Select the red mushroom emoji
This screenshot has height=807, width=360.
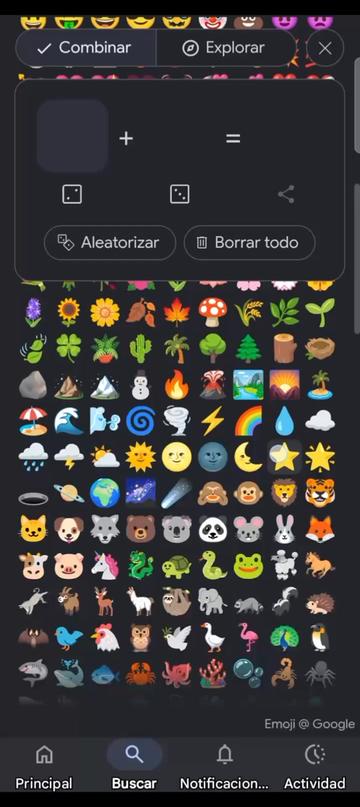click(213, 312)
